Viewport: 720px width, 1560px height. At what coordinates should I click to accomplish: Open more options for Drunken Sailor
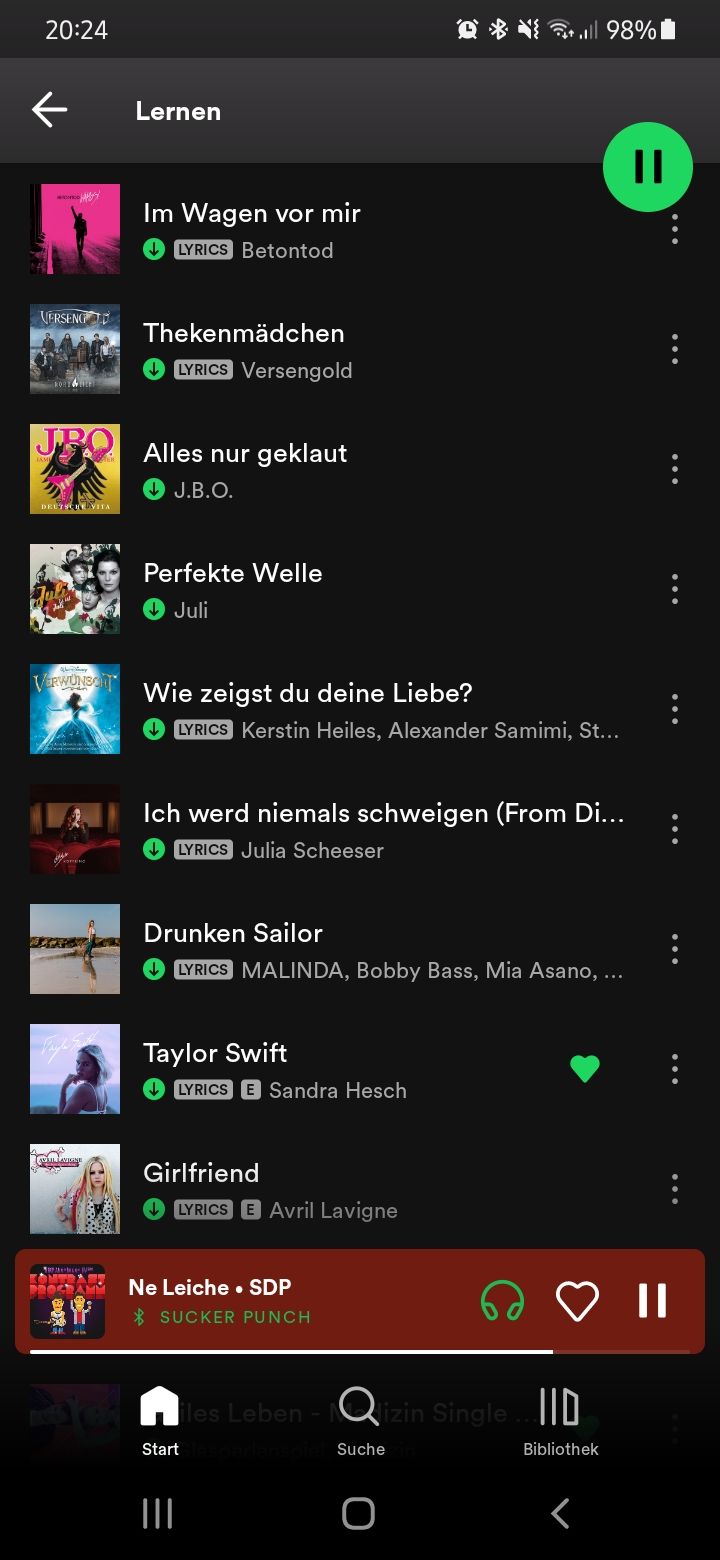pos(675,949)
